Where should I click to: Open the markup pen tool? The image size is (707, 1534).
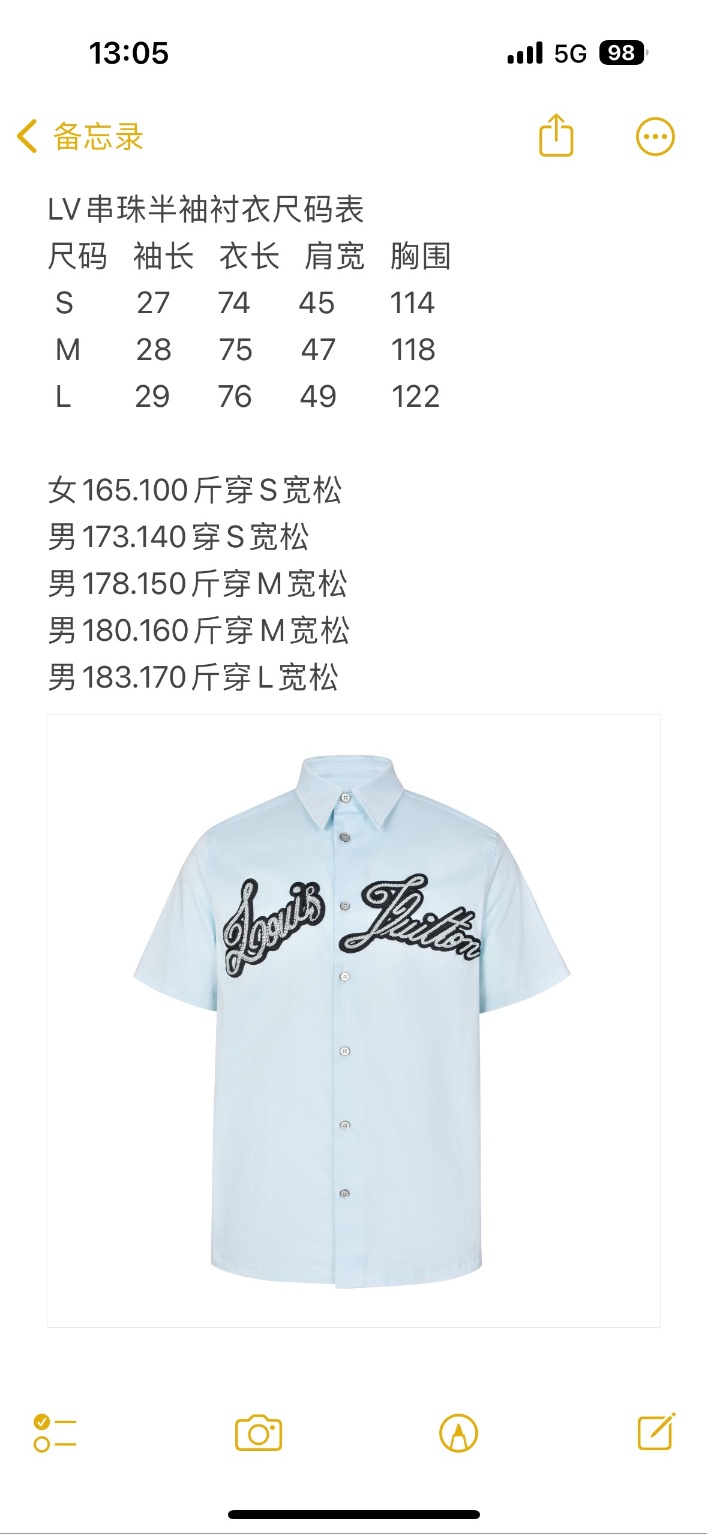458,1433
